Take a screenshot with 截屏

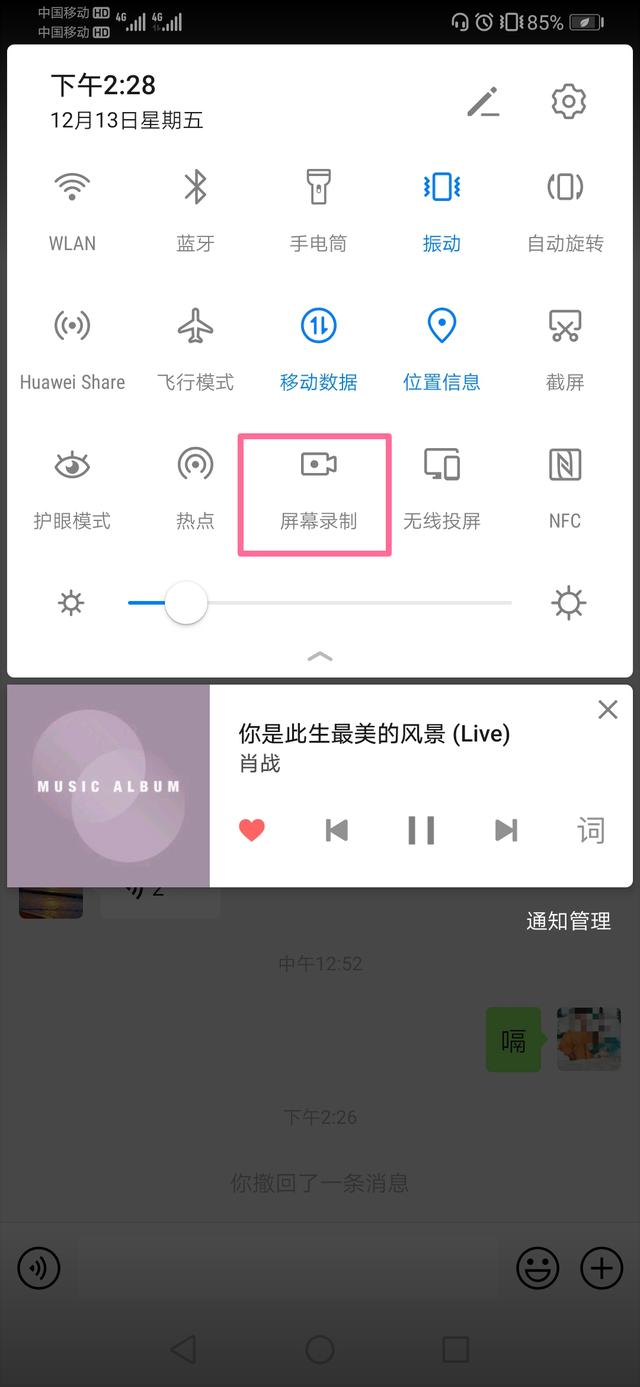[x=565, y=326]
